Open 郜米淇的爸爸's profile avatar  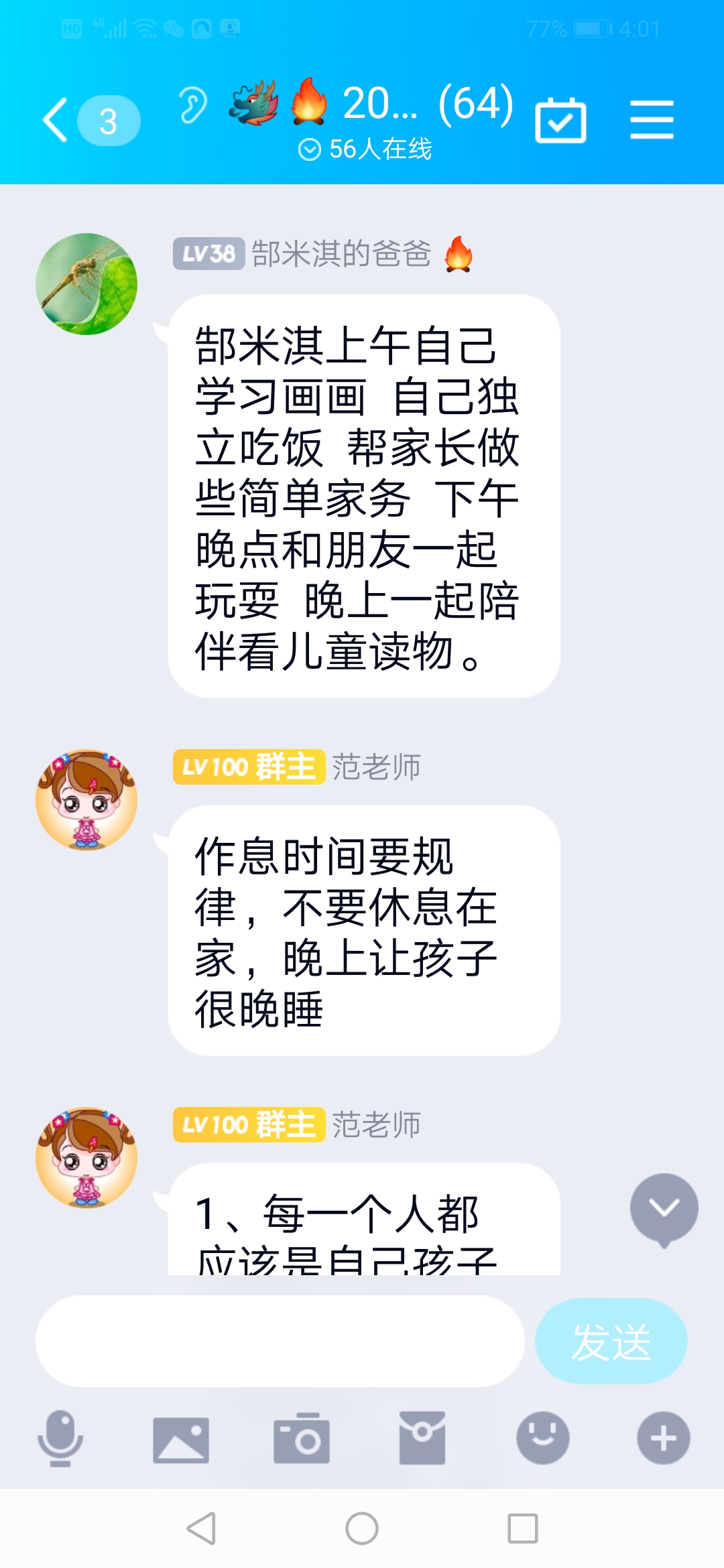click(86, 284)
